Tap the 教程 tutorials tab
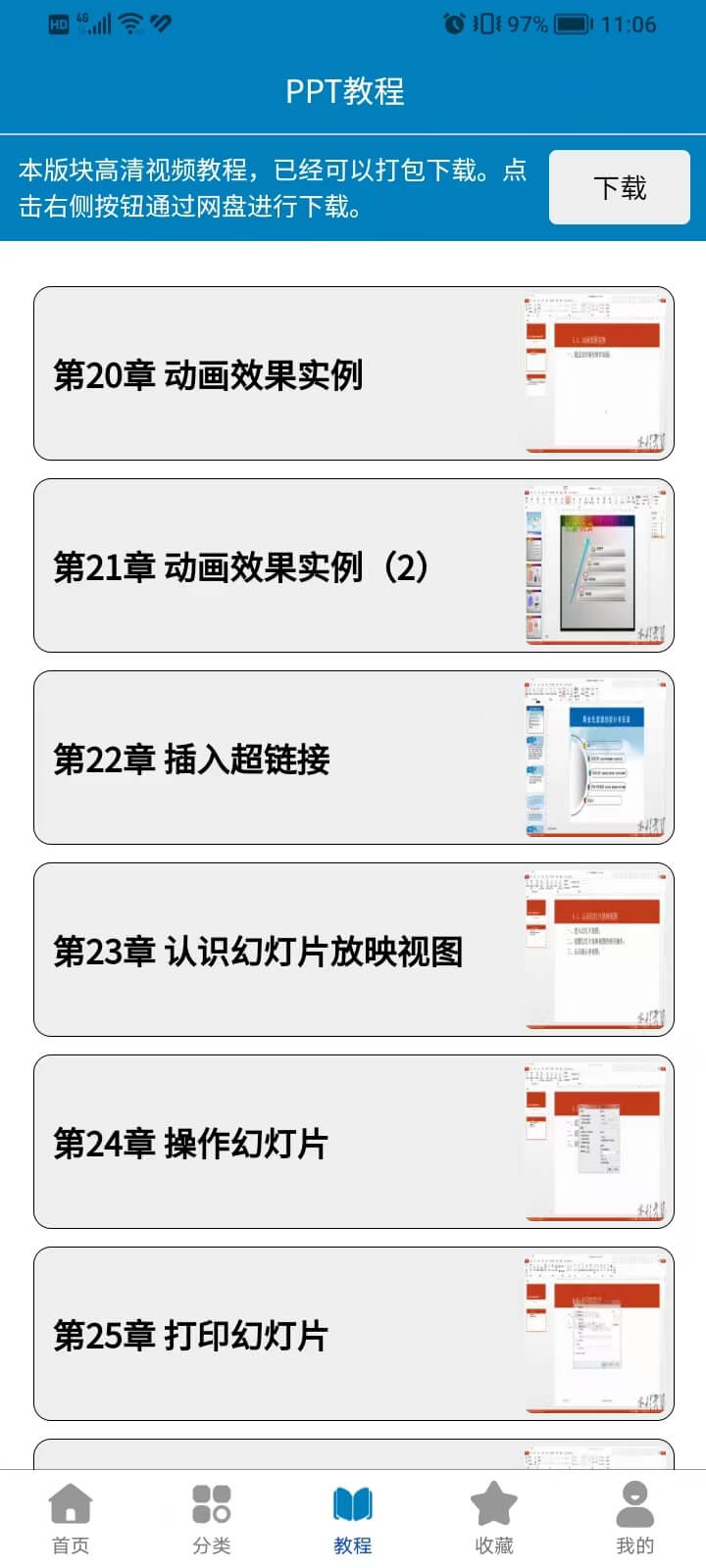Screen dimensions: 706x1568 pyautogui.click(x=353, y=1519)
